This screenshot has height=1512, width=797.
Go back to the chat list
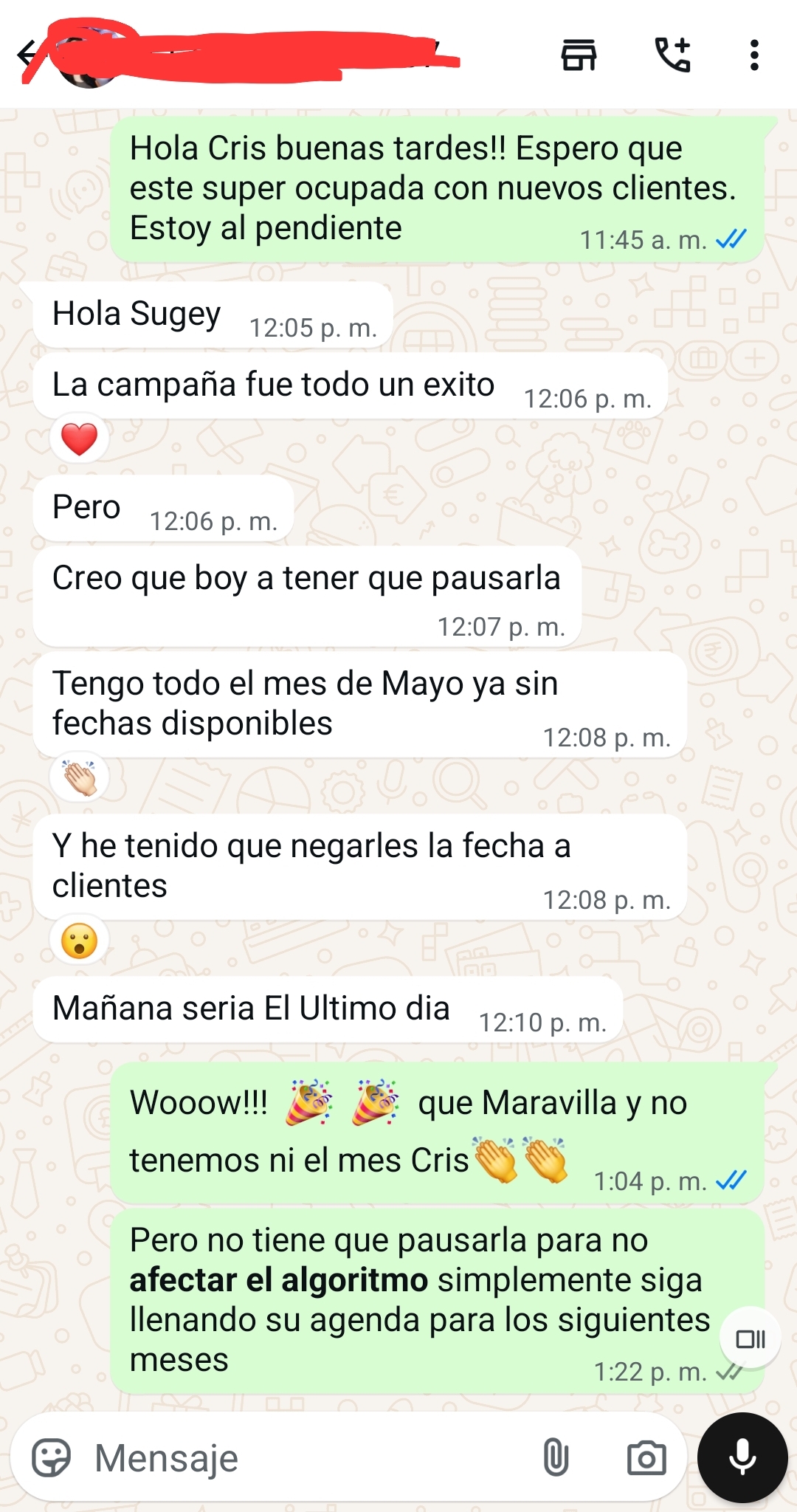tap(27, 55)
